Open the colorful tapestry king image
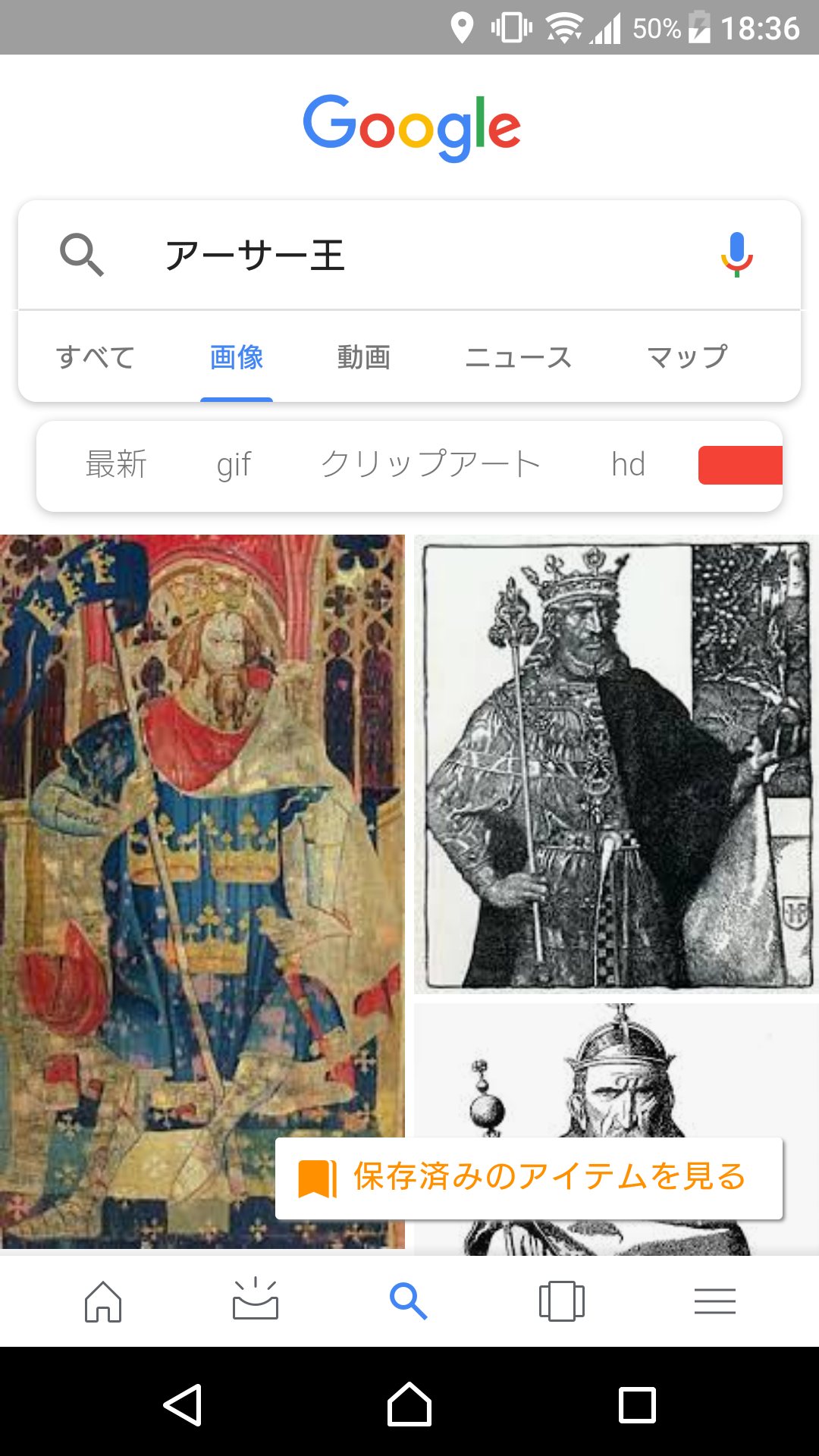 202,892
